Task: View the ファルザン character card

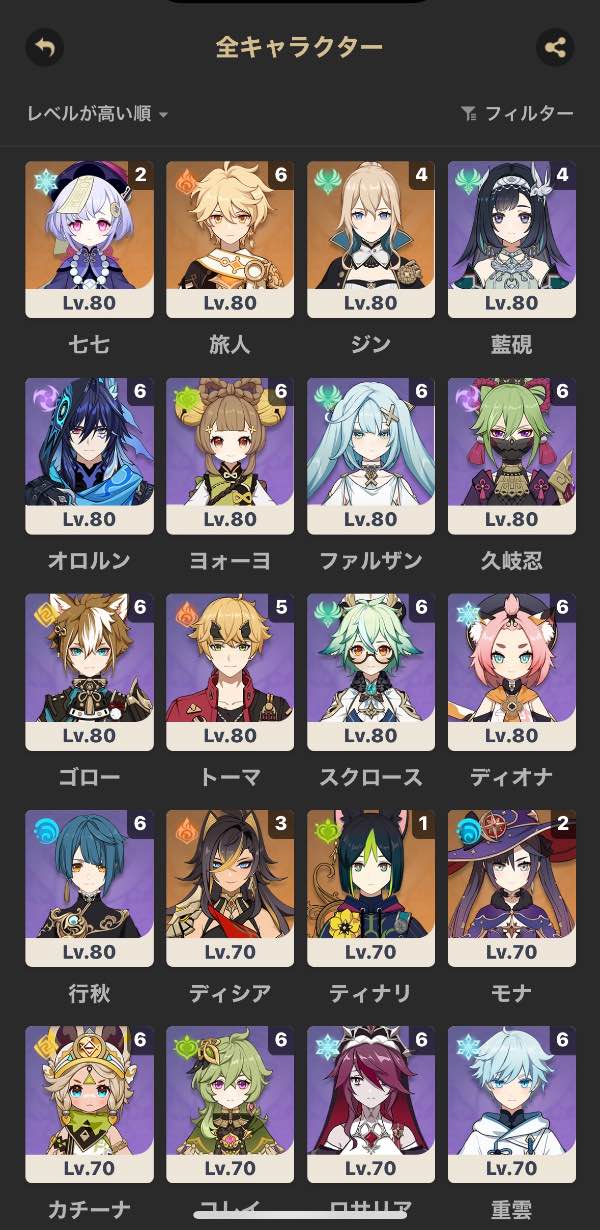Action: point(371,455)
